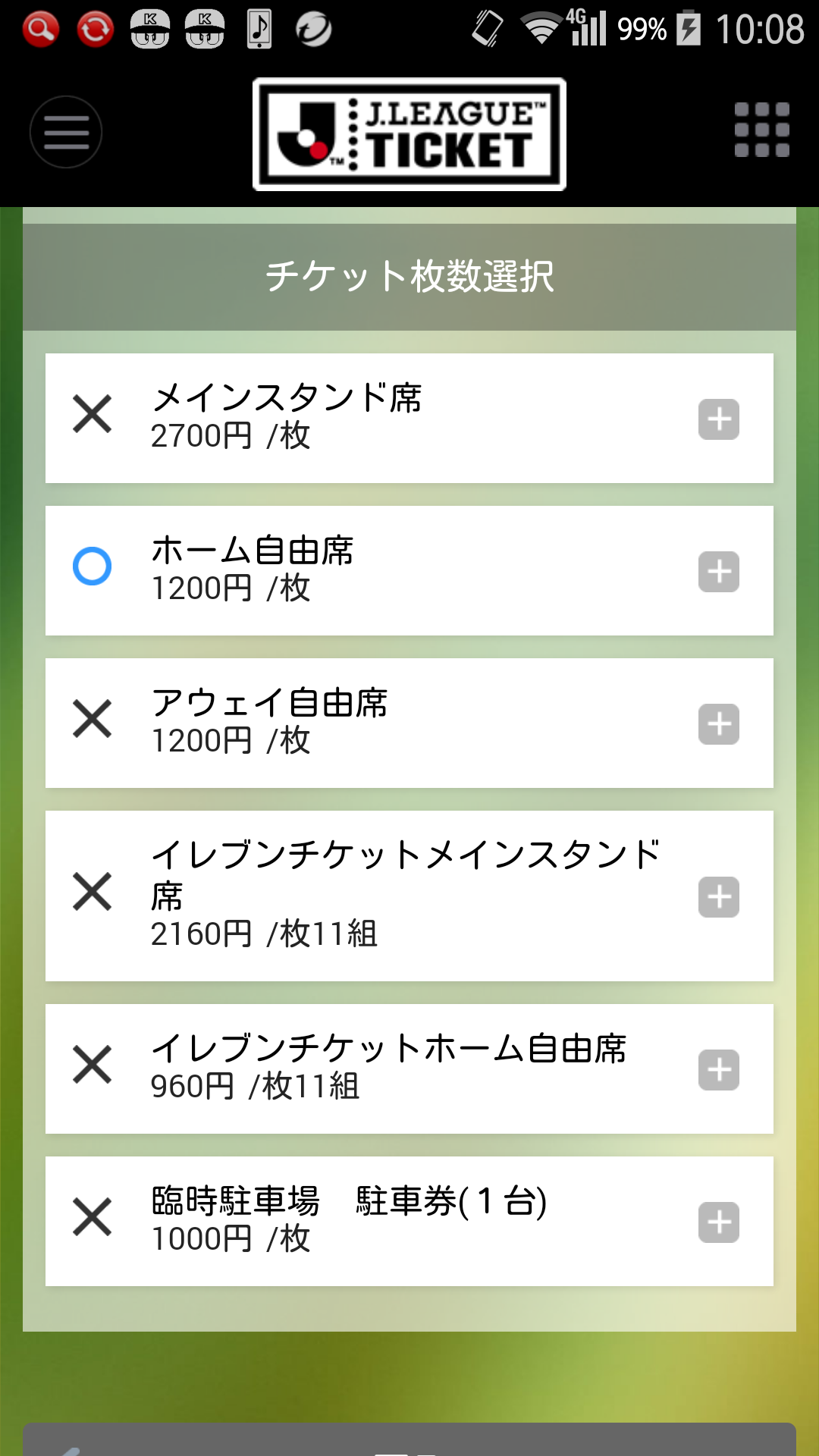Image resolution: width=819 pixels, height=1456 pixels.
Task: Add an アウェイ自由席 ticket
Action: 718,724
